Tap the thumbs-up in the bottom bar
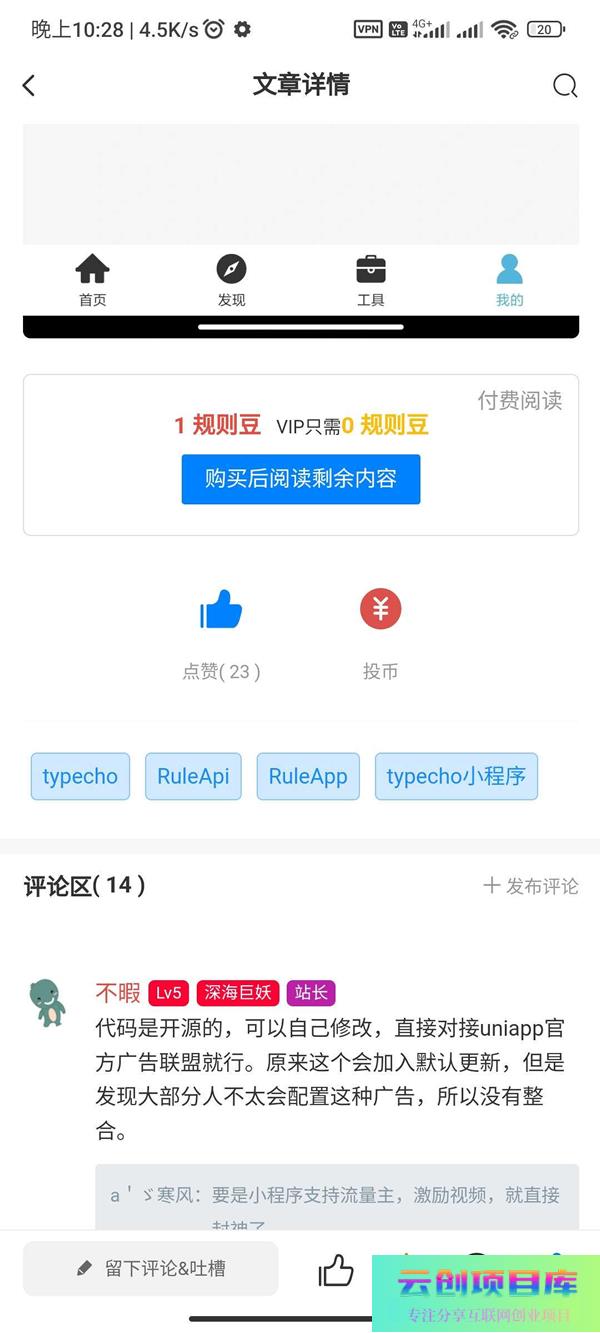 (x=336, y=1270)
